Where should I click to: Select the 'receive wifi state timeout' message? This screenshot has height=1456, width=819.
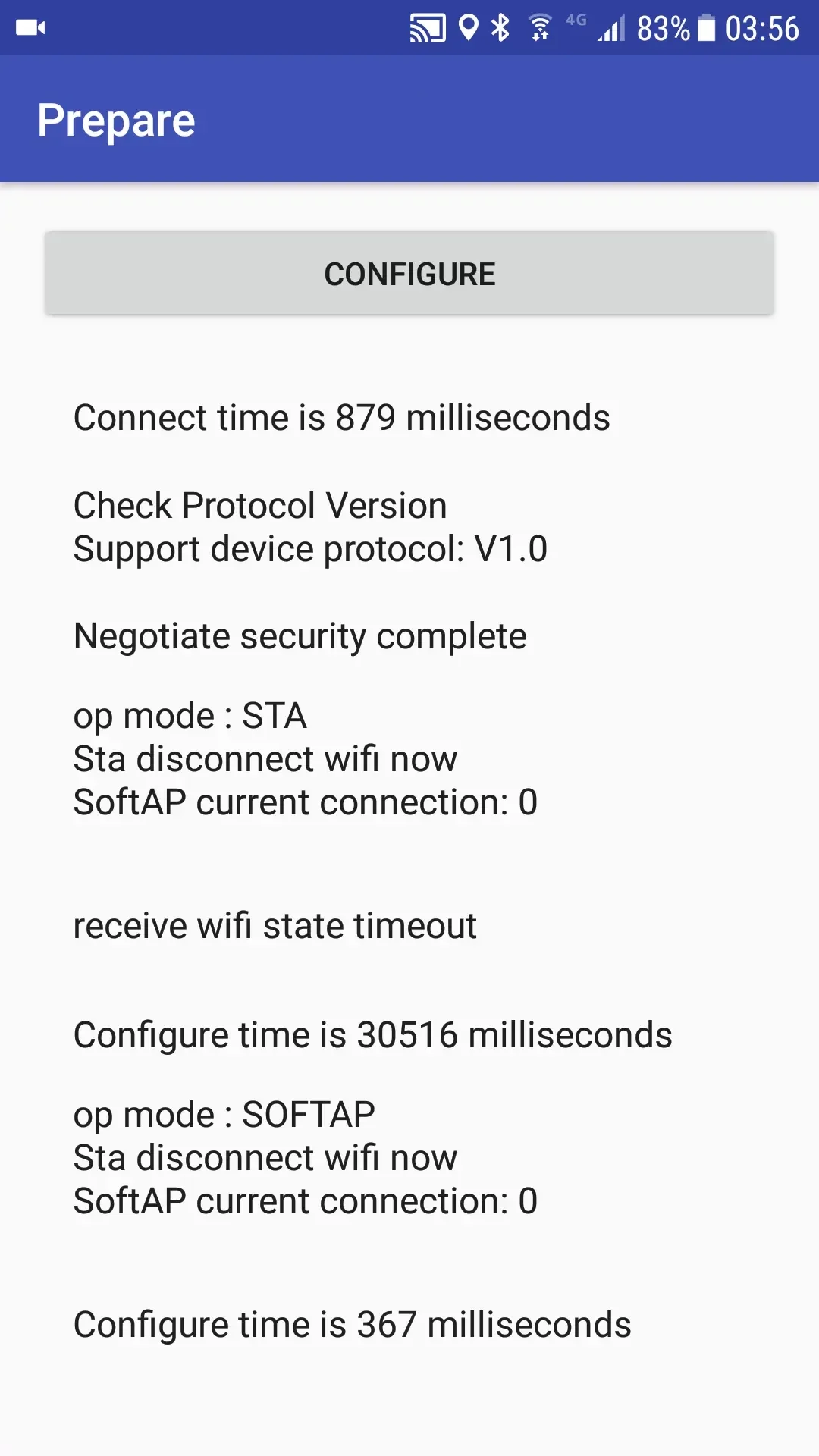[275, 924]
